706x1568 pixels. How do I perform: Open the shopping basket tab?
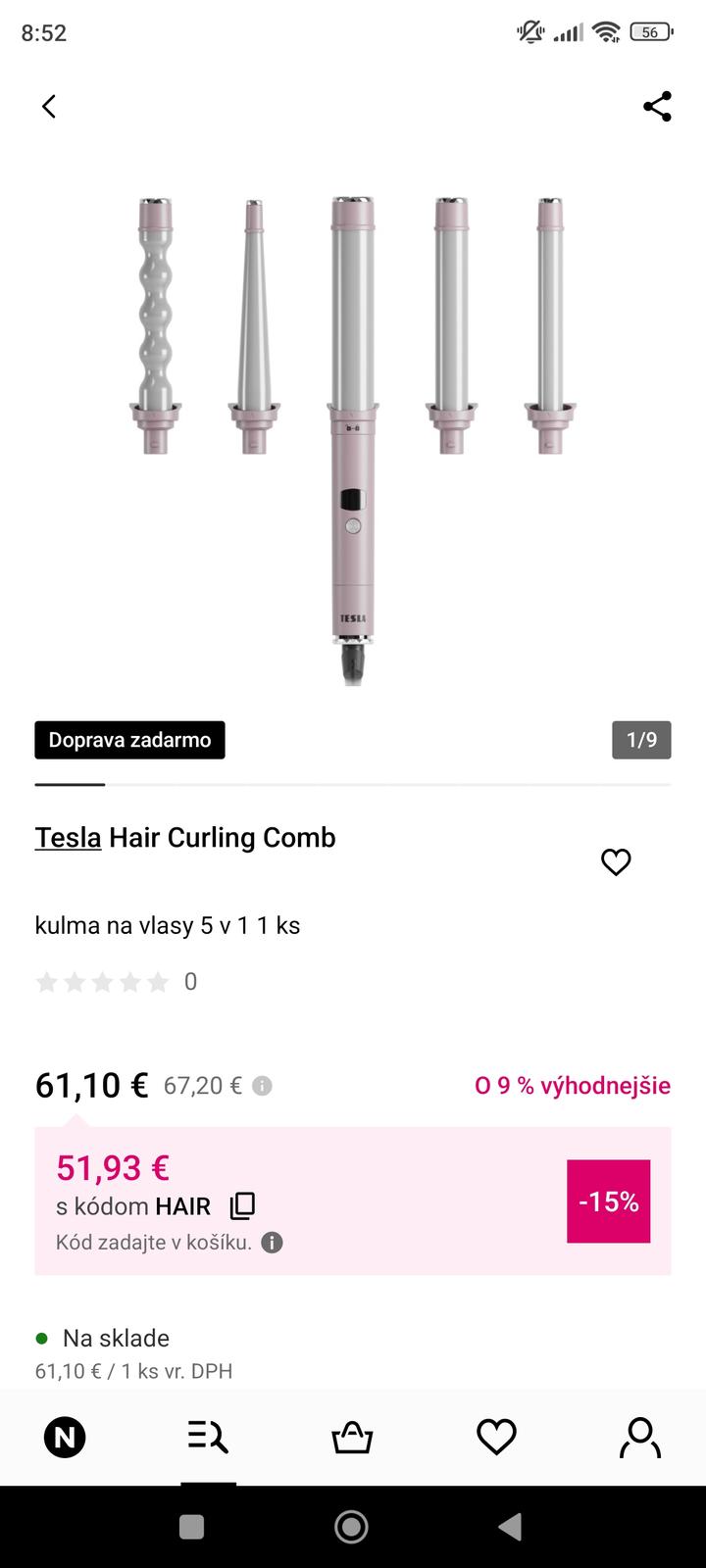pos(352,1438)
